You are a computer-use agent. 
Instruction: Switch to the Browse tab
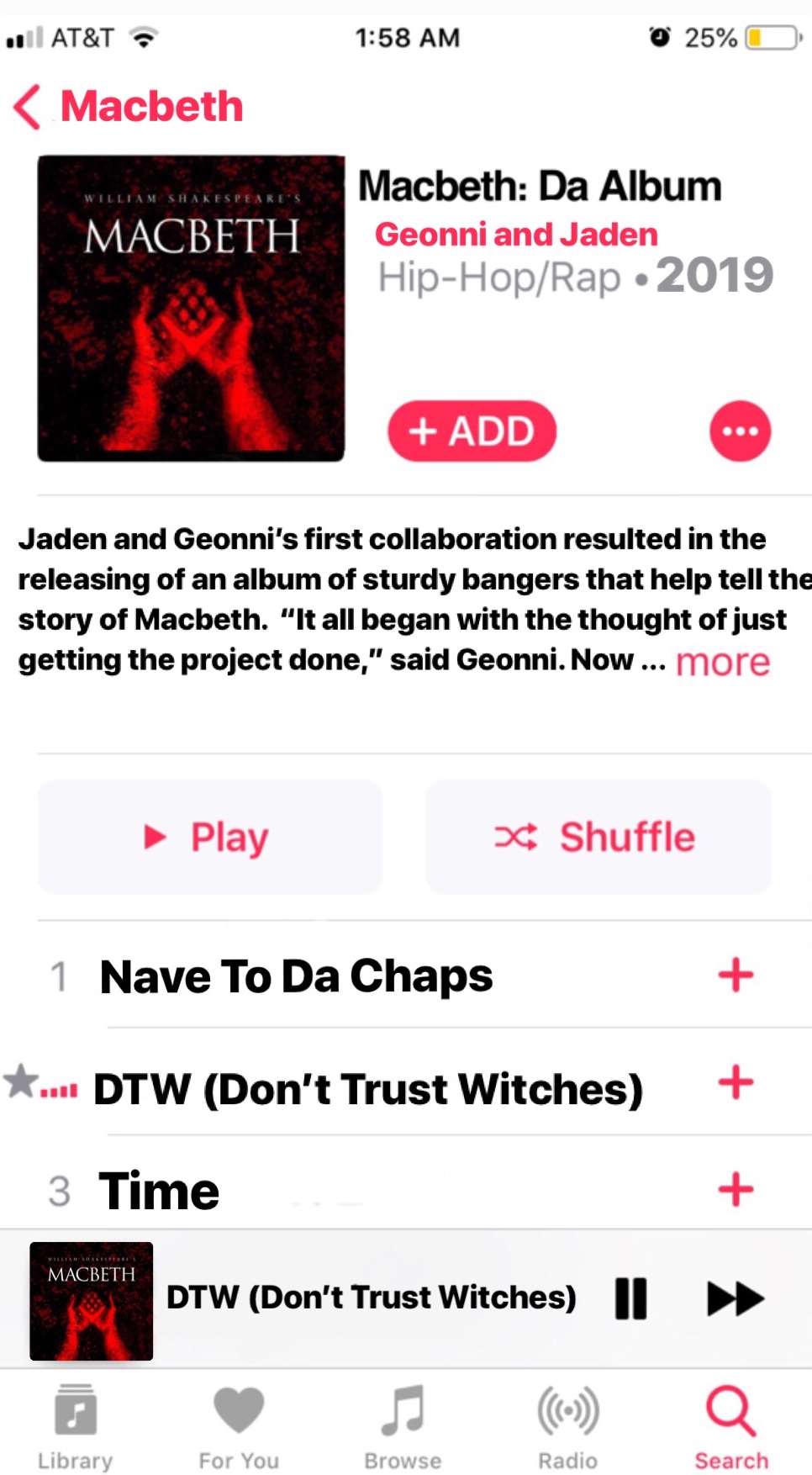point(403,1425)
